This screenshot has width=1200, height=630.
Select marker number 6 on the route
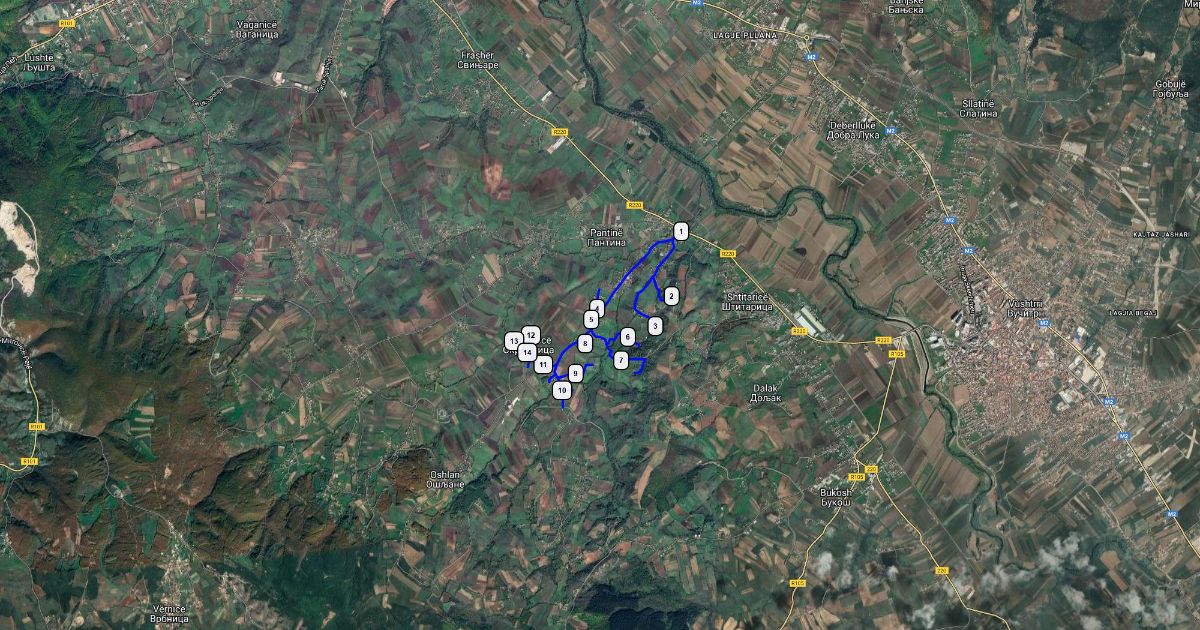tap(627, 337)
